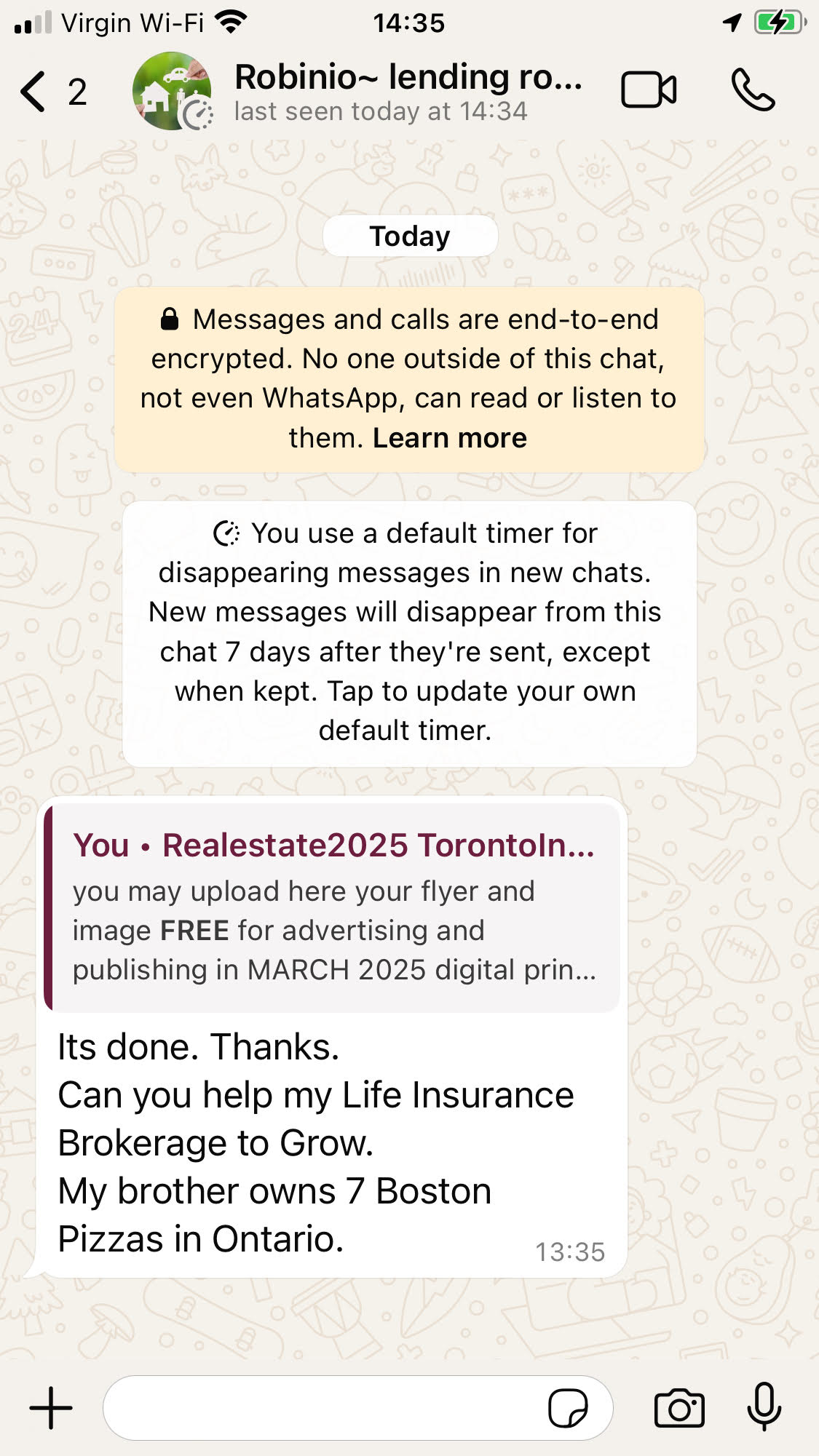Start a video call with Robinio

tap(649, 90)
